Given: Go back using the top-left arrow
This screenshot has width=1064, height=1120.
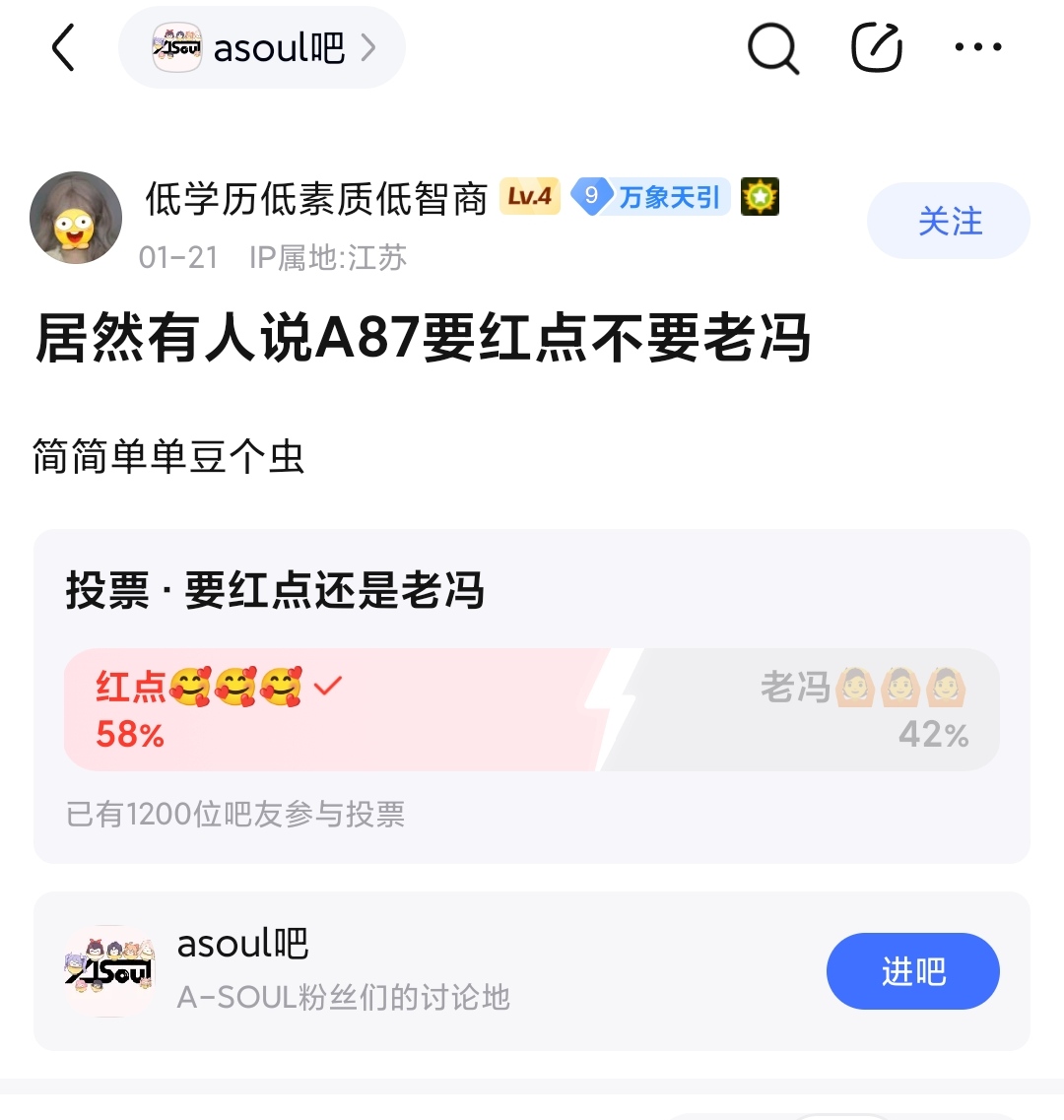Looking at the screenshot, I should point(63,47).
